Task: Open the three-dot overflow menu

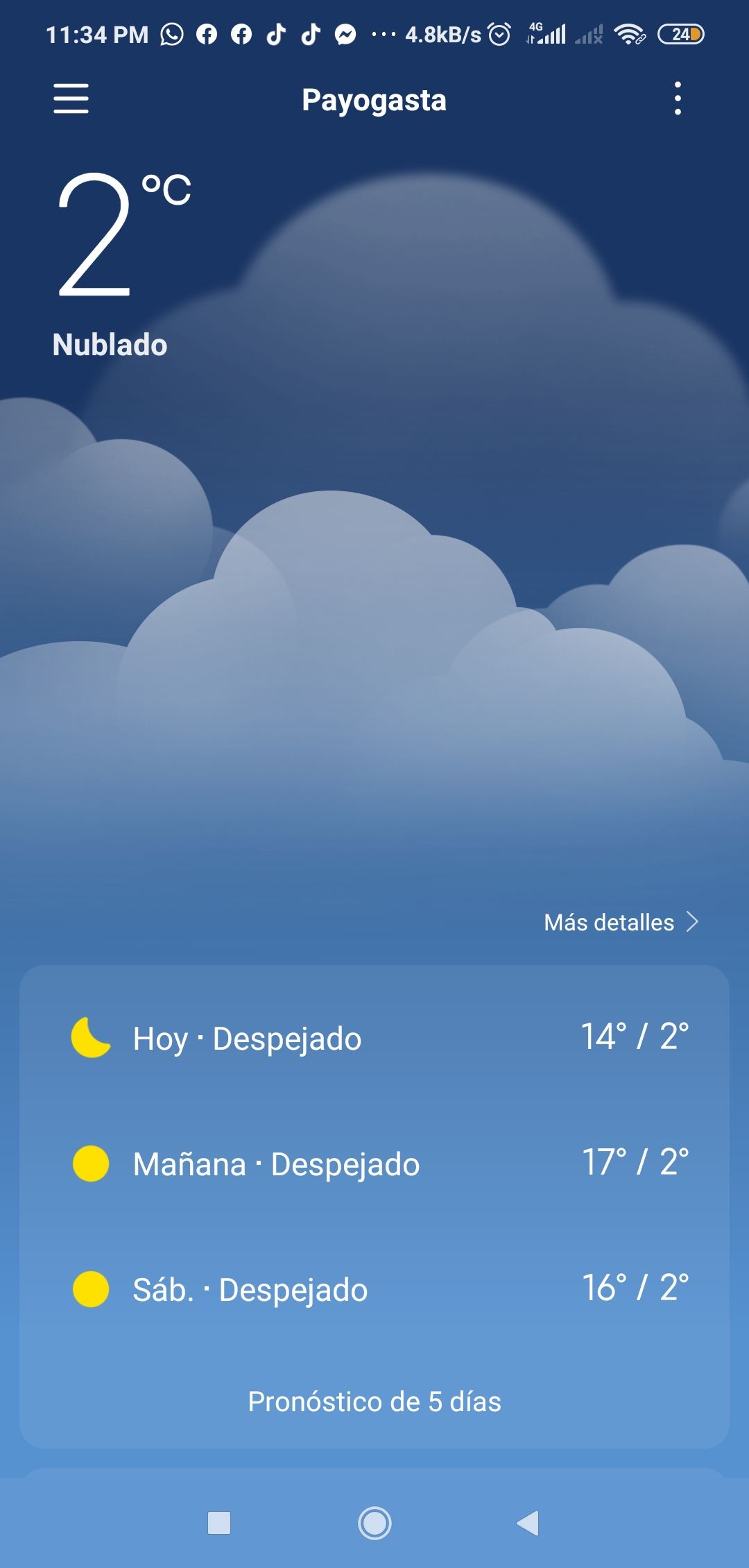Action: pyautogui.click(x=678, y=99)
